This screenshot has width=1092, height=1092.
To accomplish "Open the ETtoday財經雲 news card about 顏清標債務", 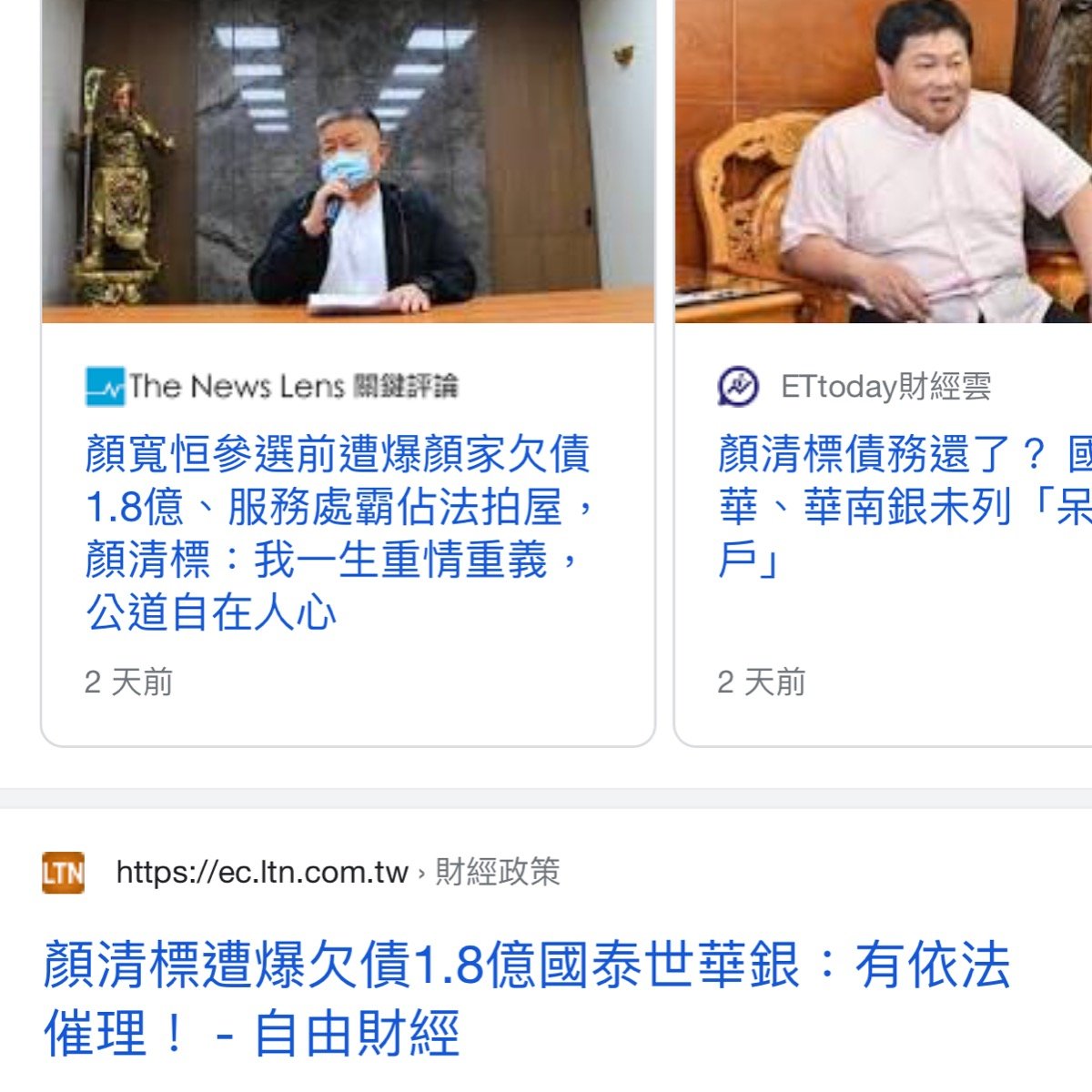I will (x=903, y=506).
